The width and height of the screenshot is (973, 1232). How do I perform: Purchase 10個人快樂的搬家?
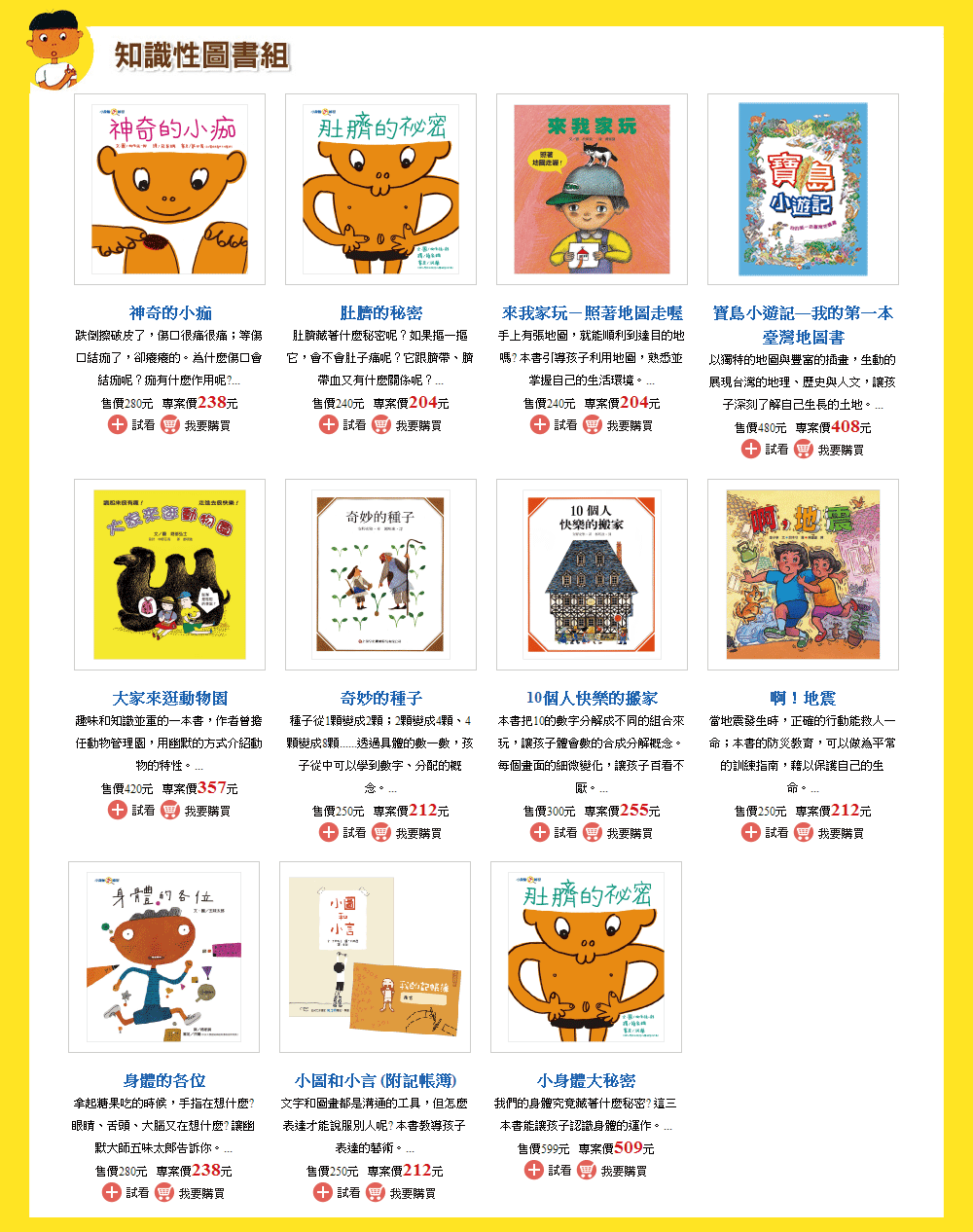[618, 833]
